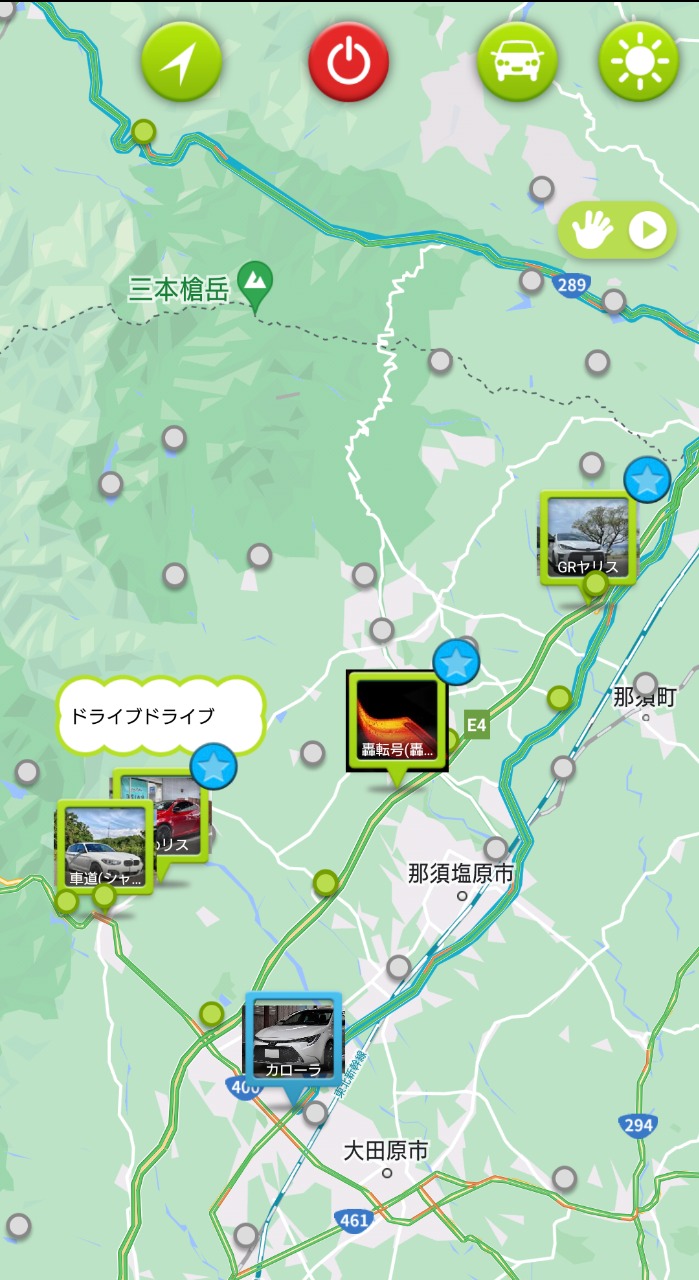Image resolution: width=699 pixels, height=1280 pixels.
Task: Tap the blue star near GRヤリス
Action: tap(647, 481)
